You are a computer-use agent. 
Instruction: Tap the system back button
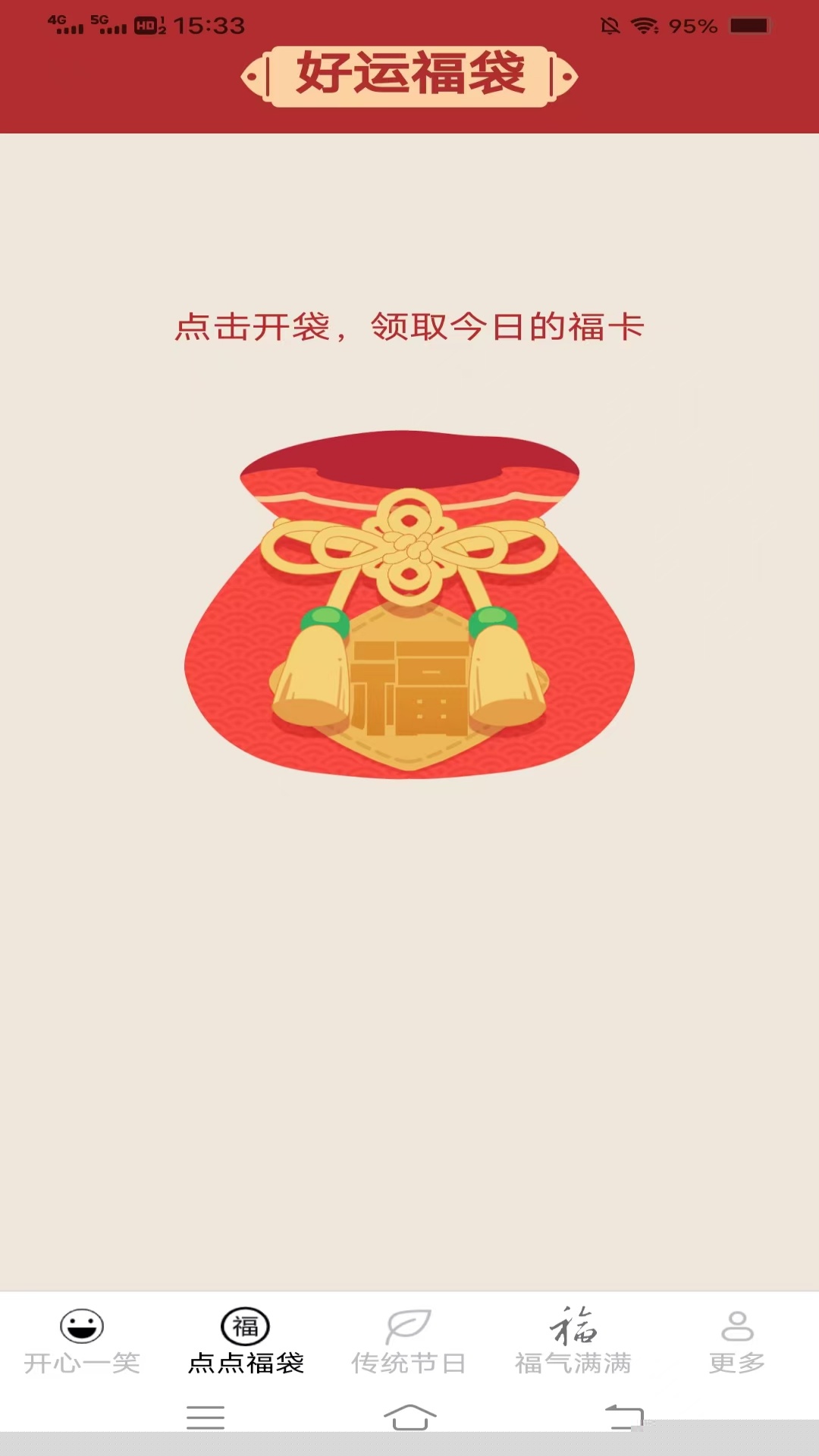tap(623, 1417)
